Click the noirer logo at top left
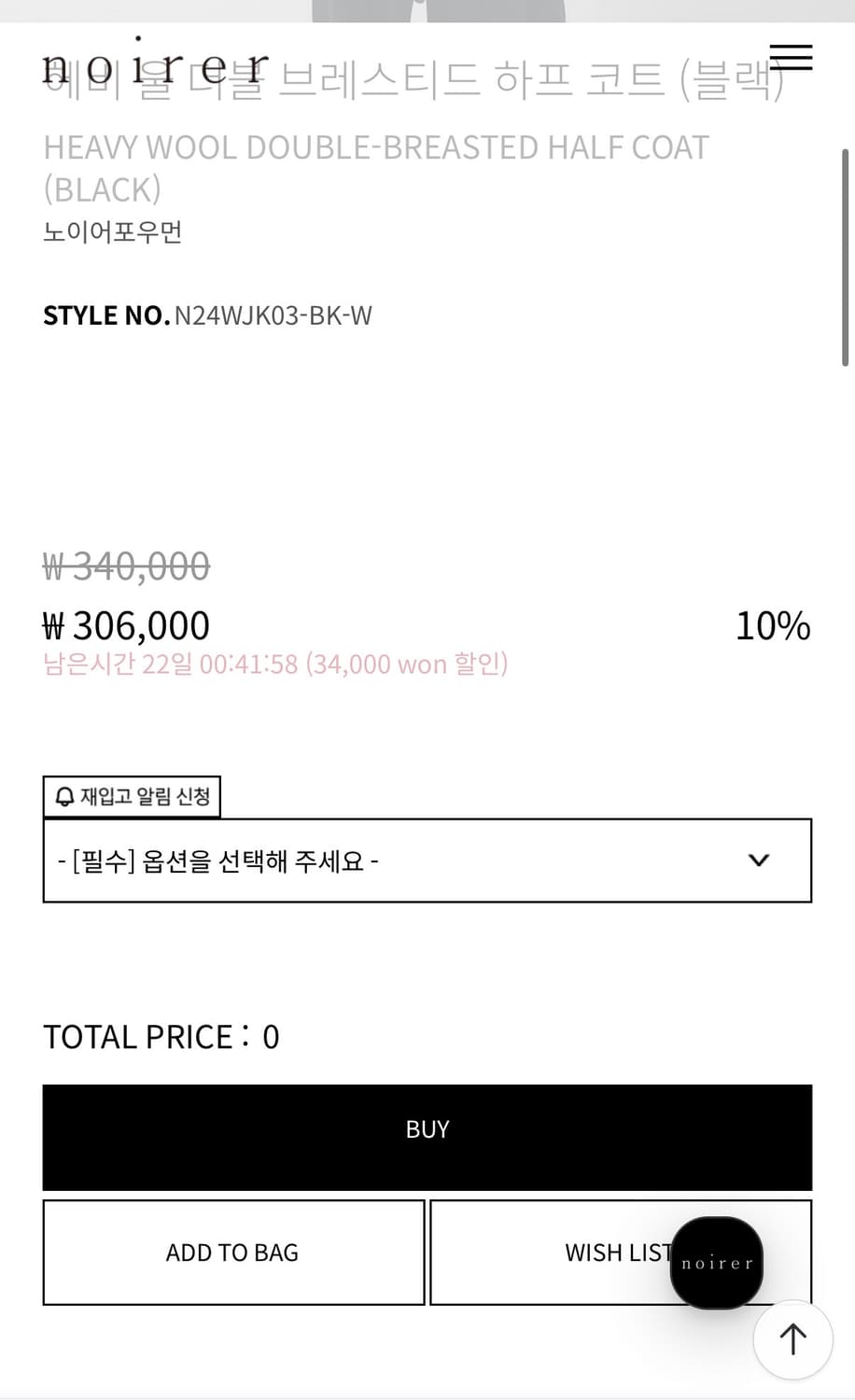This screenshot has height=1400, width=855. tap(154, 65)
